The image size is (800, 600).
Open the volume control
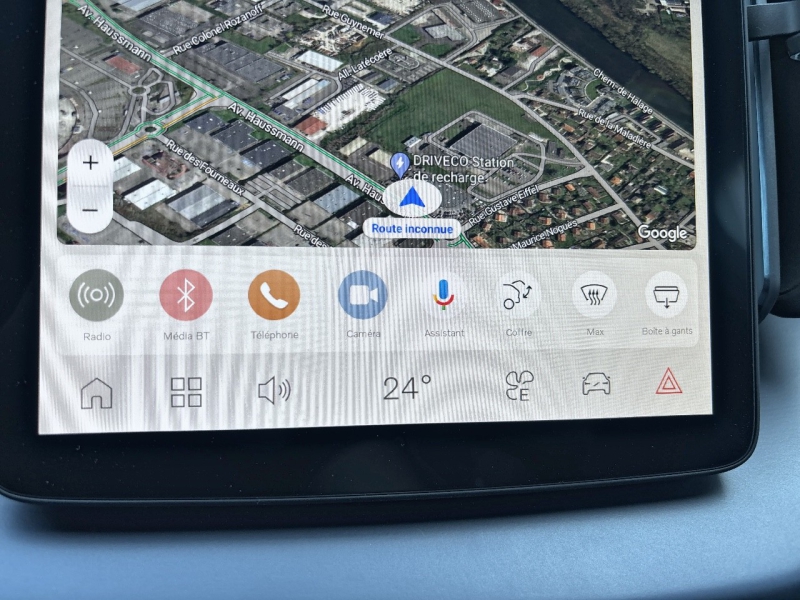pyautogui.click(x=273, y=390)
